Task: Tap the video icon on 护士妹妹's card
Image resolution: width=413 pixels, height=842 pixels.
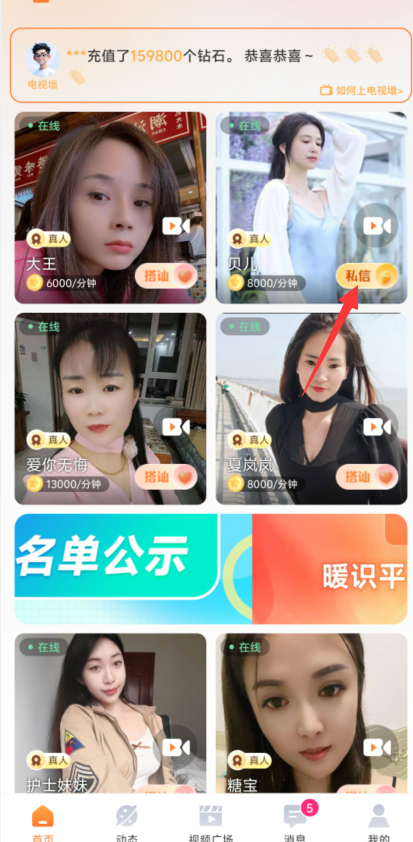Action: click(x=176, y=747)
